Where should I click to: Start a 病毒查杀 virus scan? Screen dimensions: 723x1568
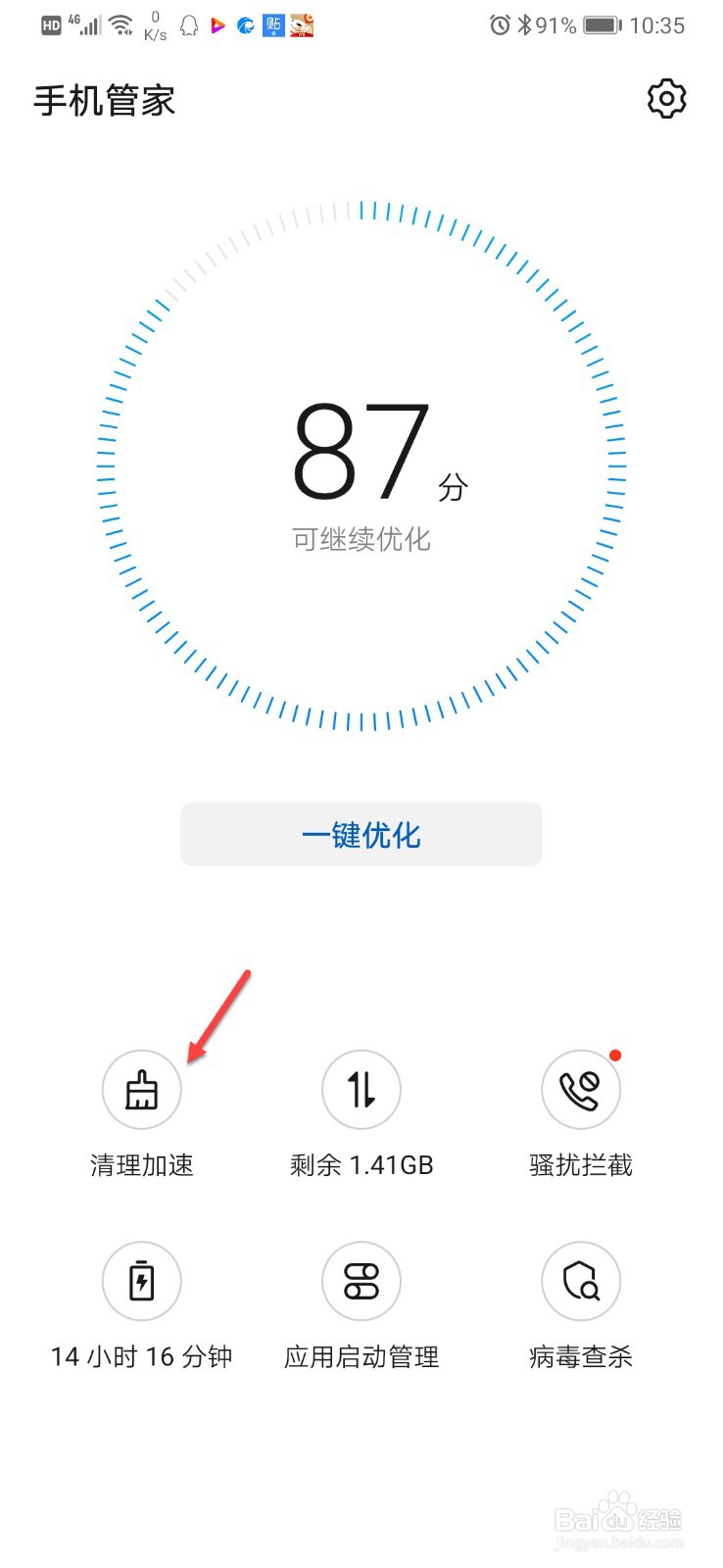pos(581,1281)
